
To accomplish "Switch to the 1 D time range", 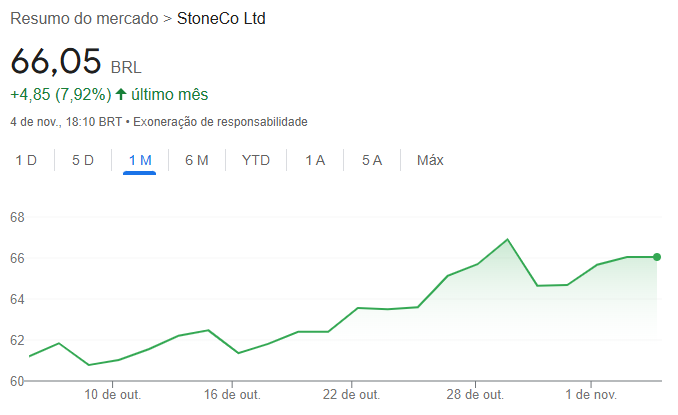I will click(x=26, y=160).
